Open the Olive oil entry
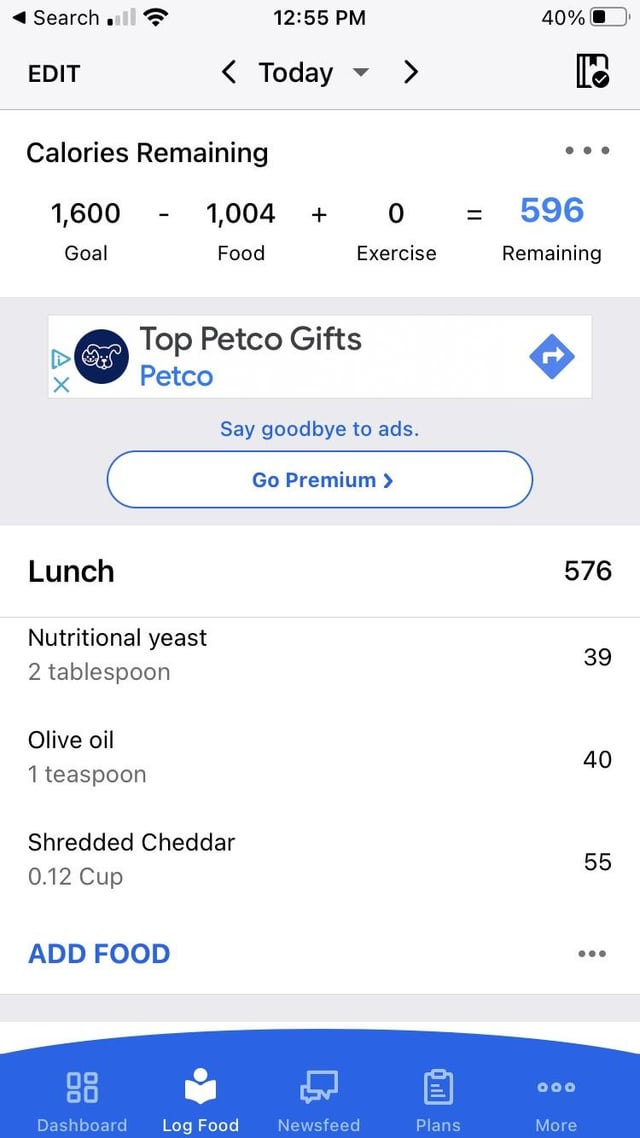 (320, 758)
